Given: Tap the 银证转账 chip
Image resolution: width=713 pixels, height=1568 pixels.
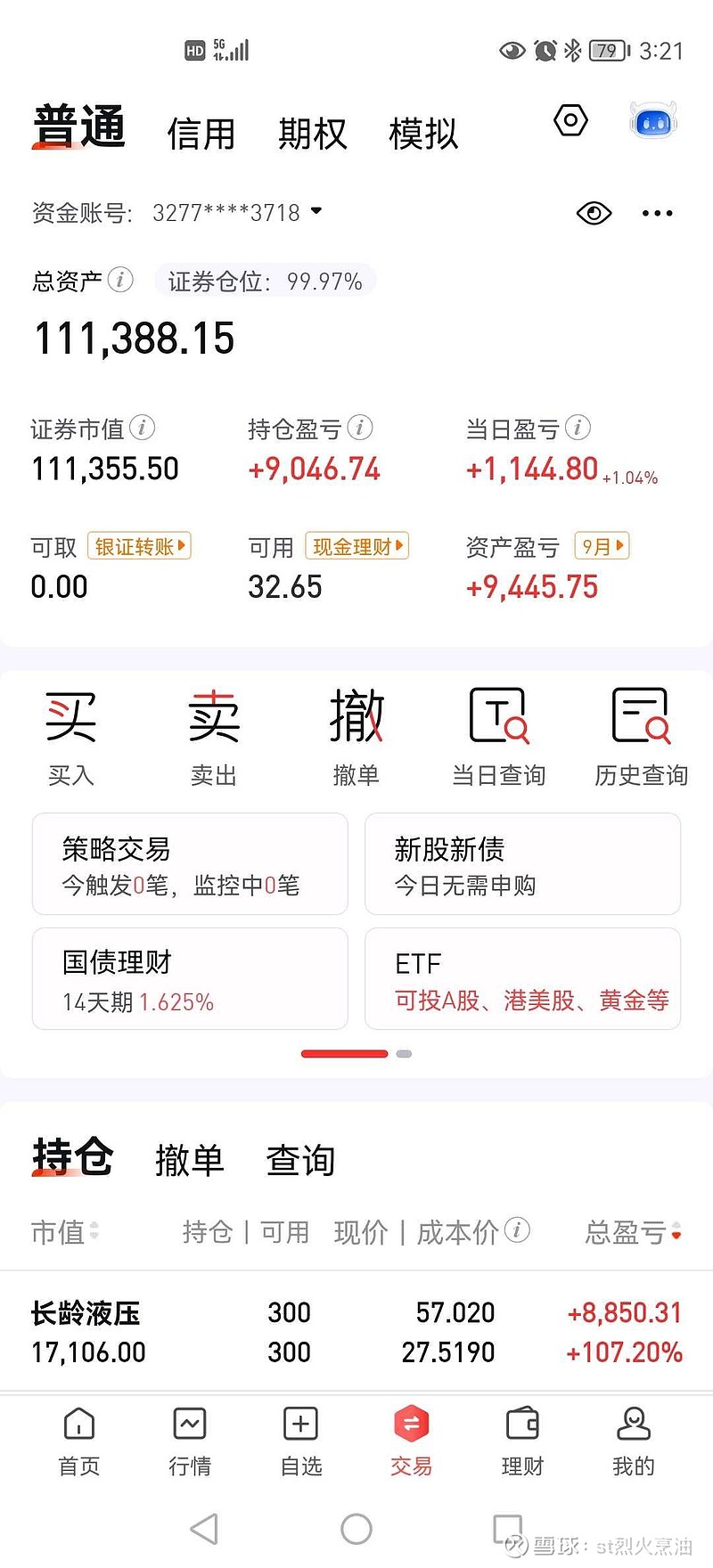Looking at the screenshot, I should click(139, 546).
